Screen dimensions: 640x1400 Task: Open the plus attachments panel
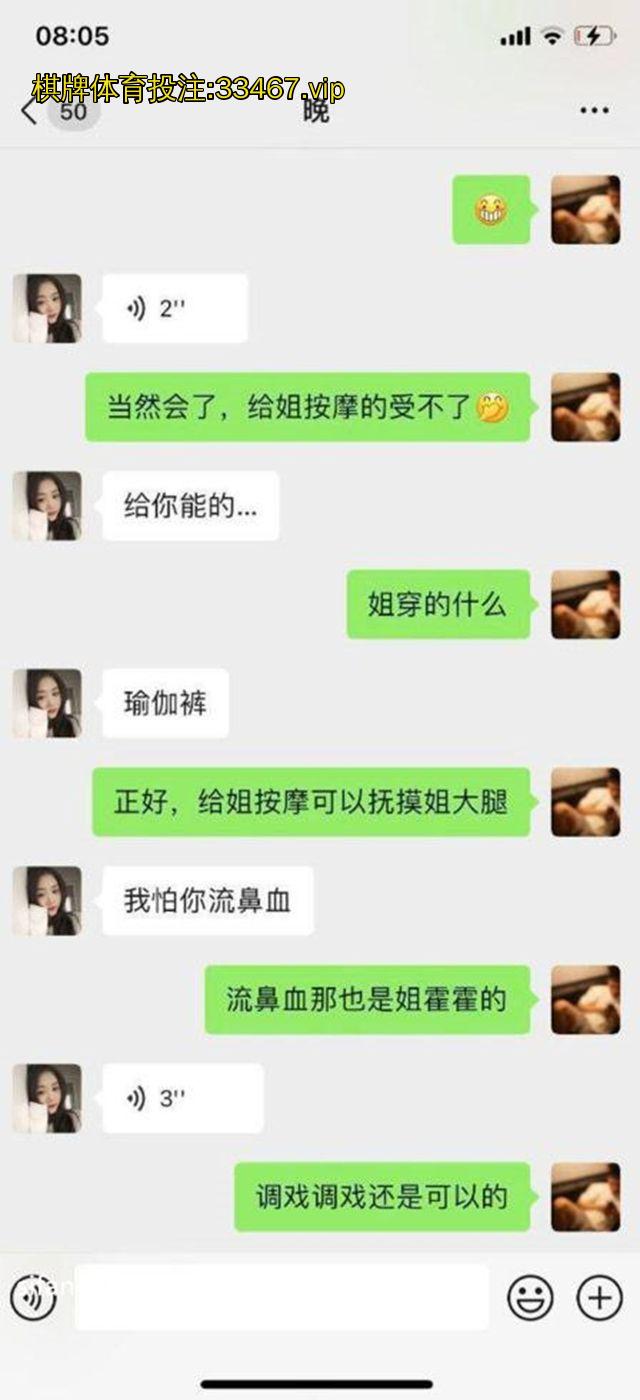click(x=599, y=1298)
